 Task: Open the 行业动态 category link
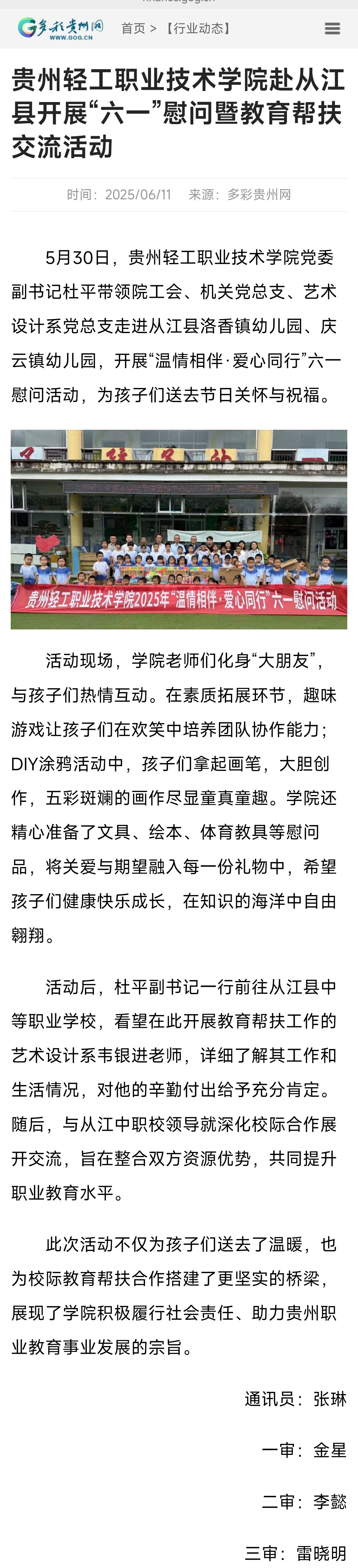pyautogui.click(x=198, y=29)
